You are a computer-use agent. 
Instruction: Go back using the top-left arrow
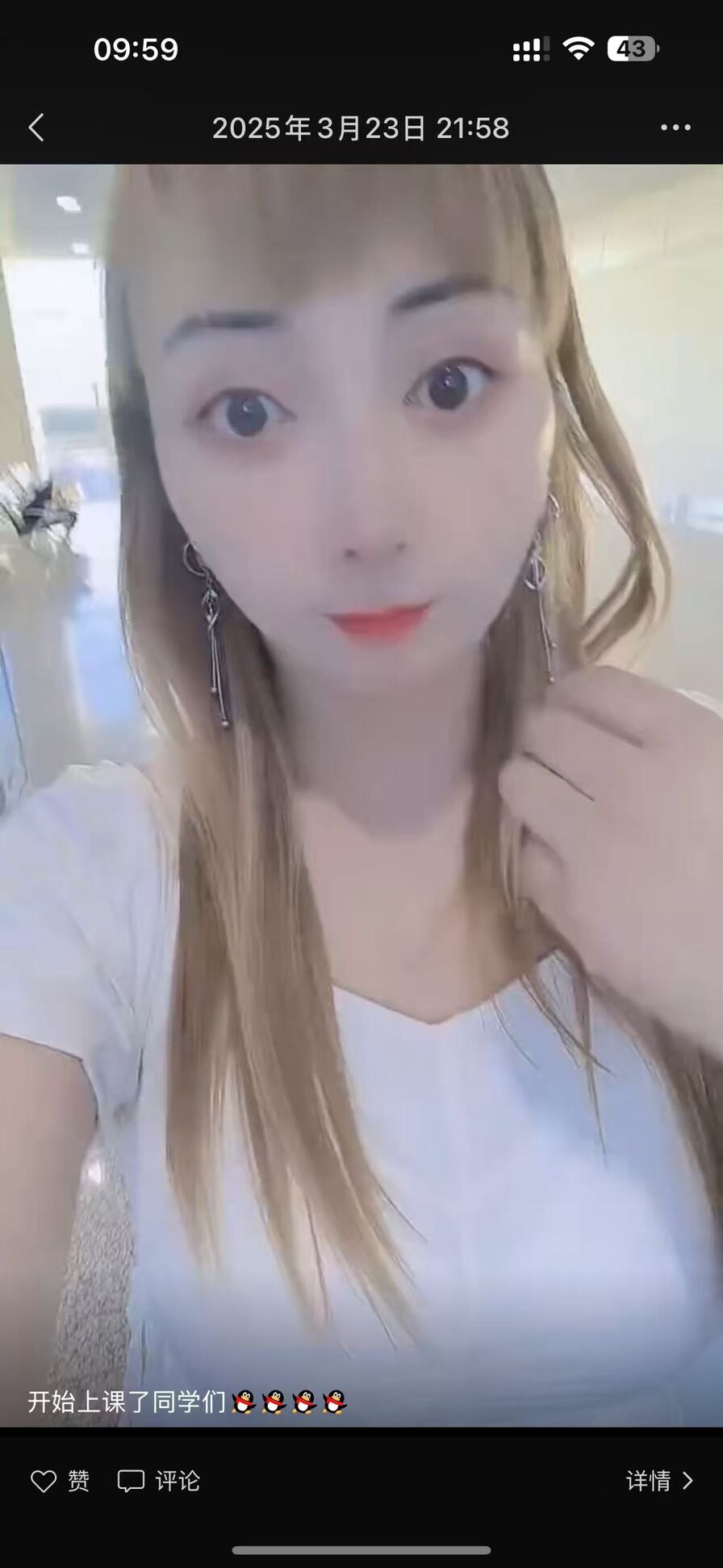[36, 128]
